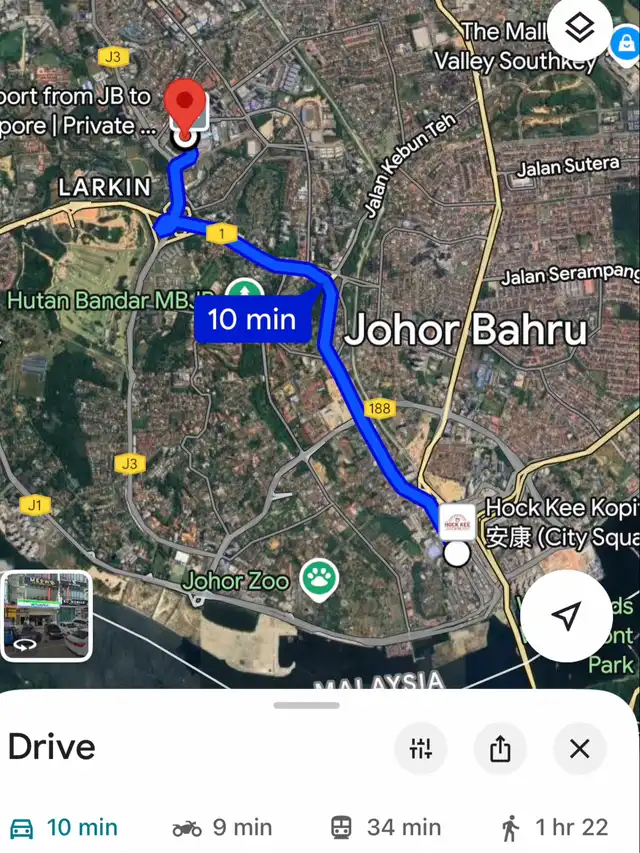
Task: Tap the Johor Zoo map marker
Action: tap(320, 580)
